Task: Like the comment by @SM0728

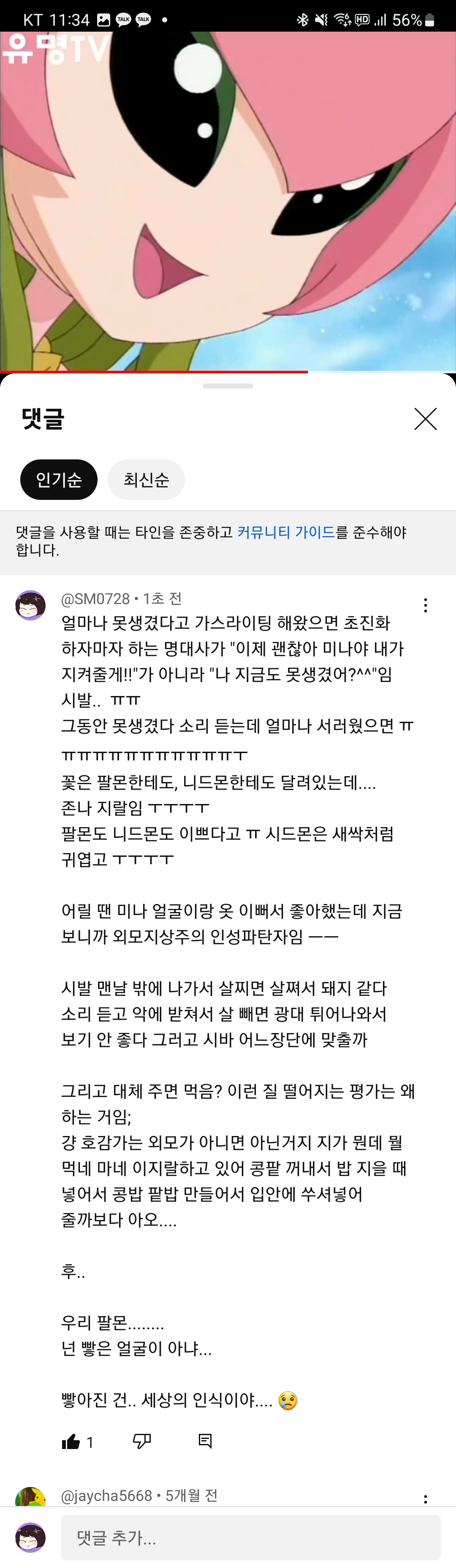Action: [71, 1441]
